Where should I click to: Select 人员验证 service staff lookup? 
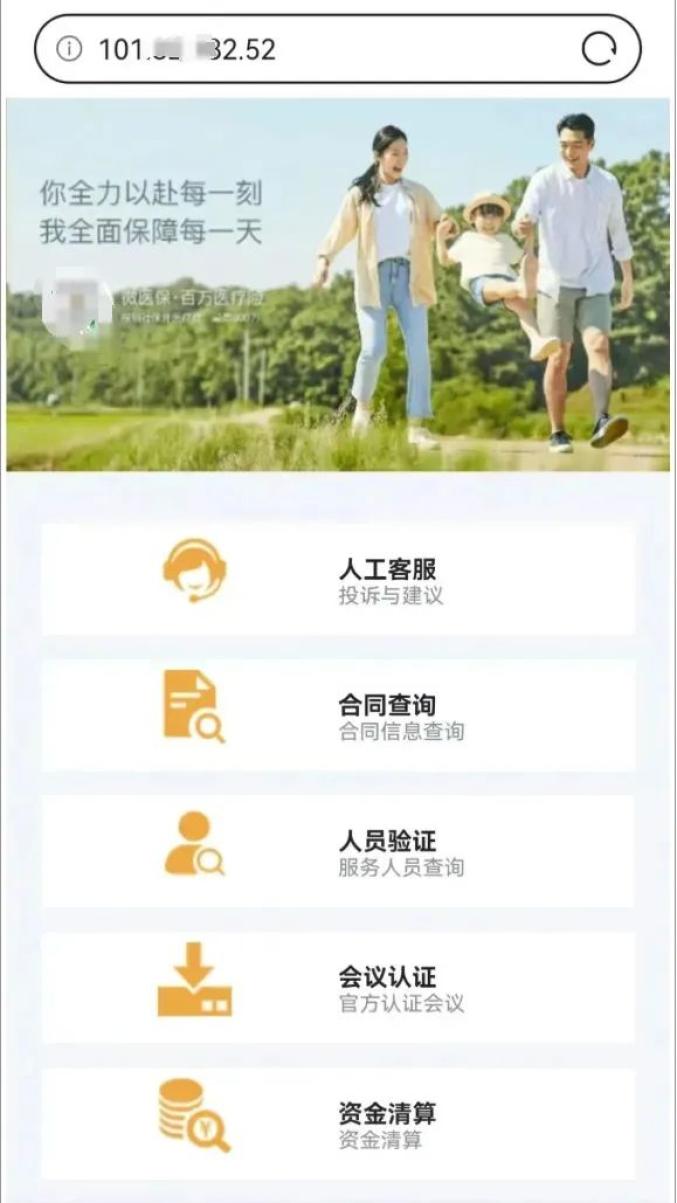(338, 852)
